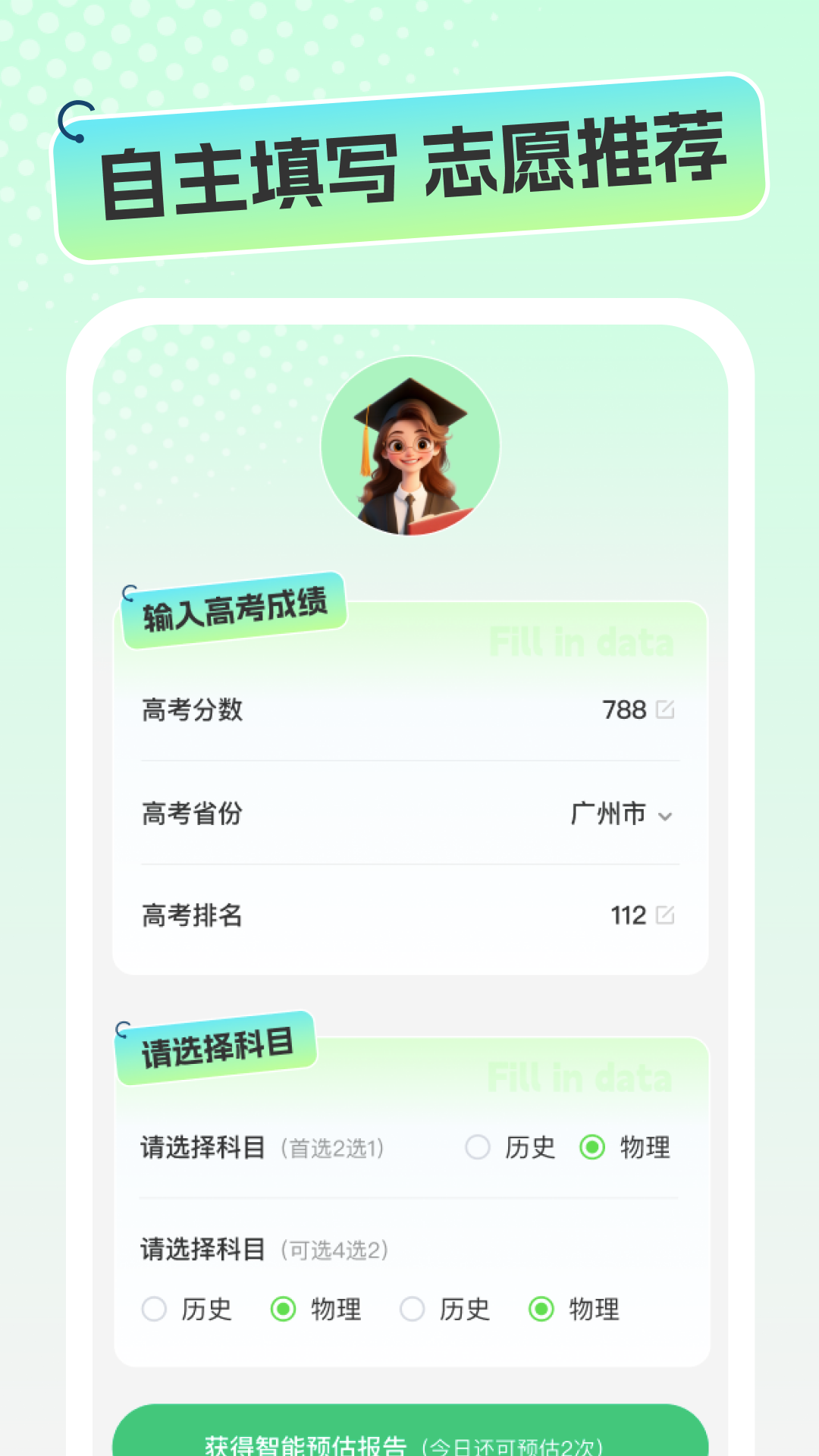Click the edit icon beside the 788 score

tap(666, 710)
